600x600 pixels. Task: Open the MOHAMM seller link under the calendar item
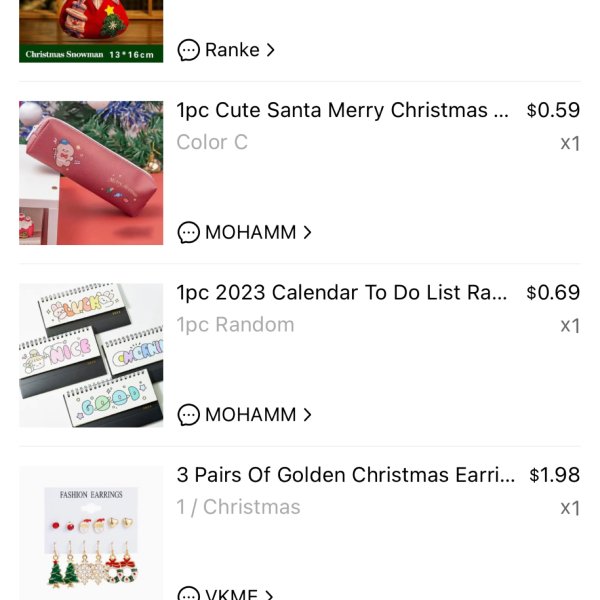(245, 414)
